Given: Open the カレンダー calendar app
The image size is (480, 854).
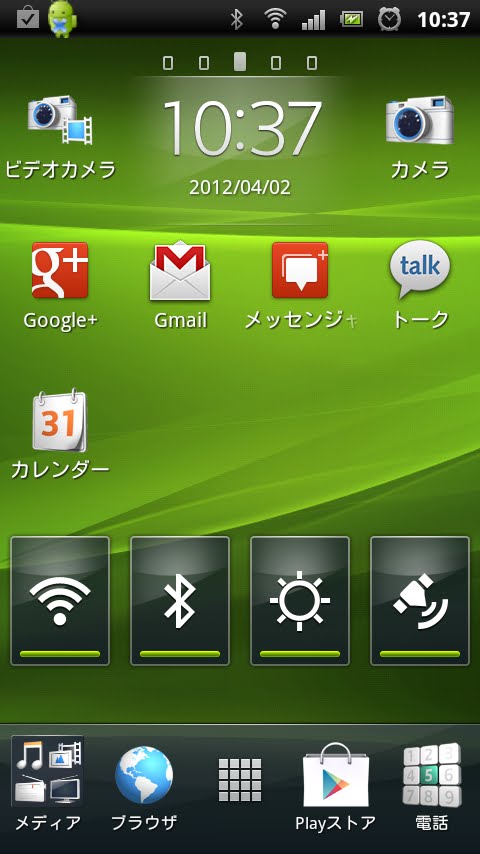Looking at the screenshot, I should tap(60, 434).
